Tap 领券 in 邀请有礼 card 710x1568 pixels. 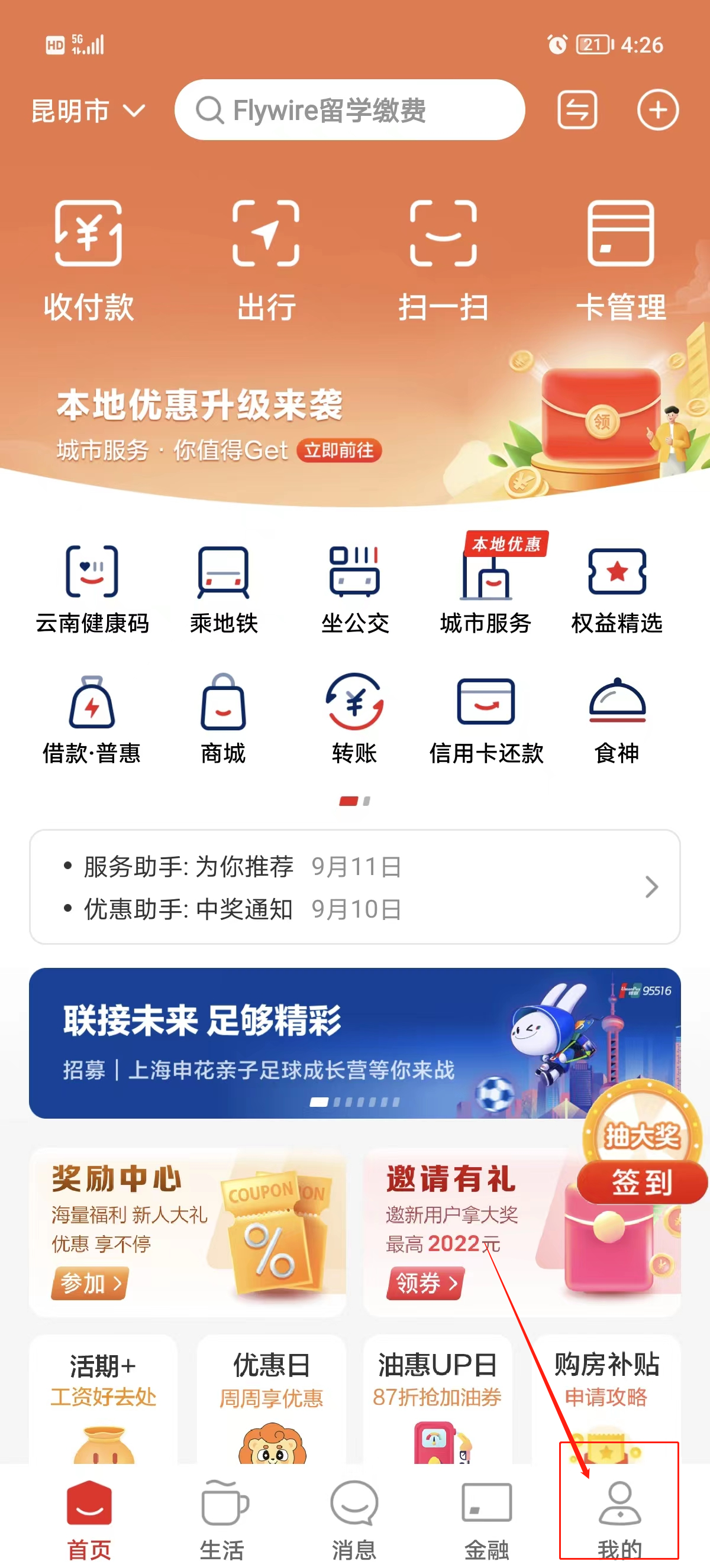(x=425, y=1283)
